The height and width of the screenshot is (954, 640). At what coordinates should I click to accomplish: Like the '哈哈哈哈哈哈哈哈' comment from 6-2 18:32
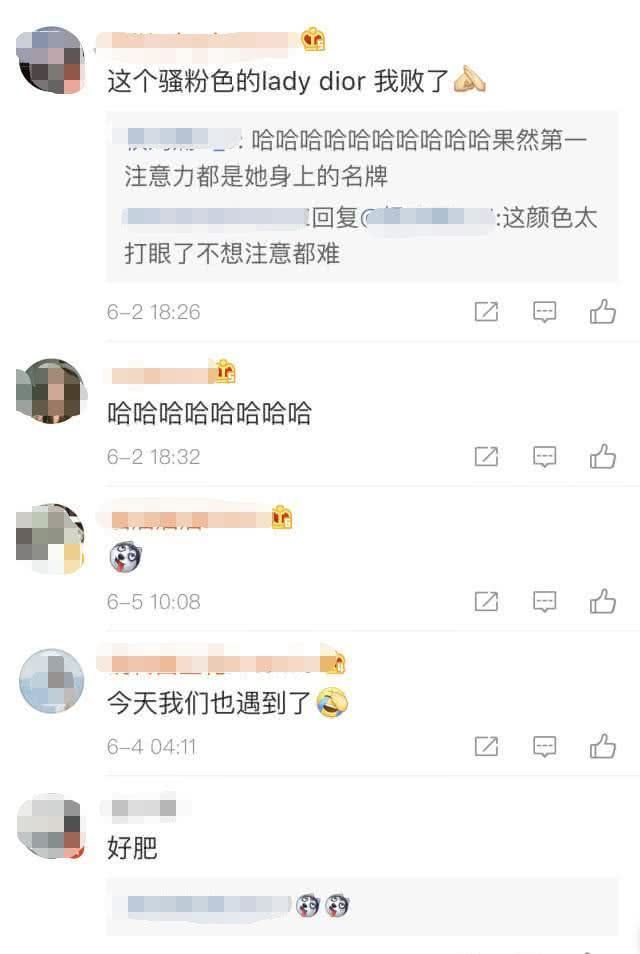click(602, 457)
